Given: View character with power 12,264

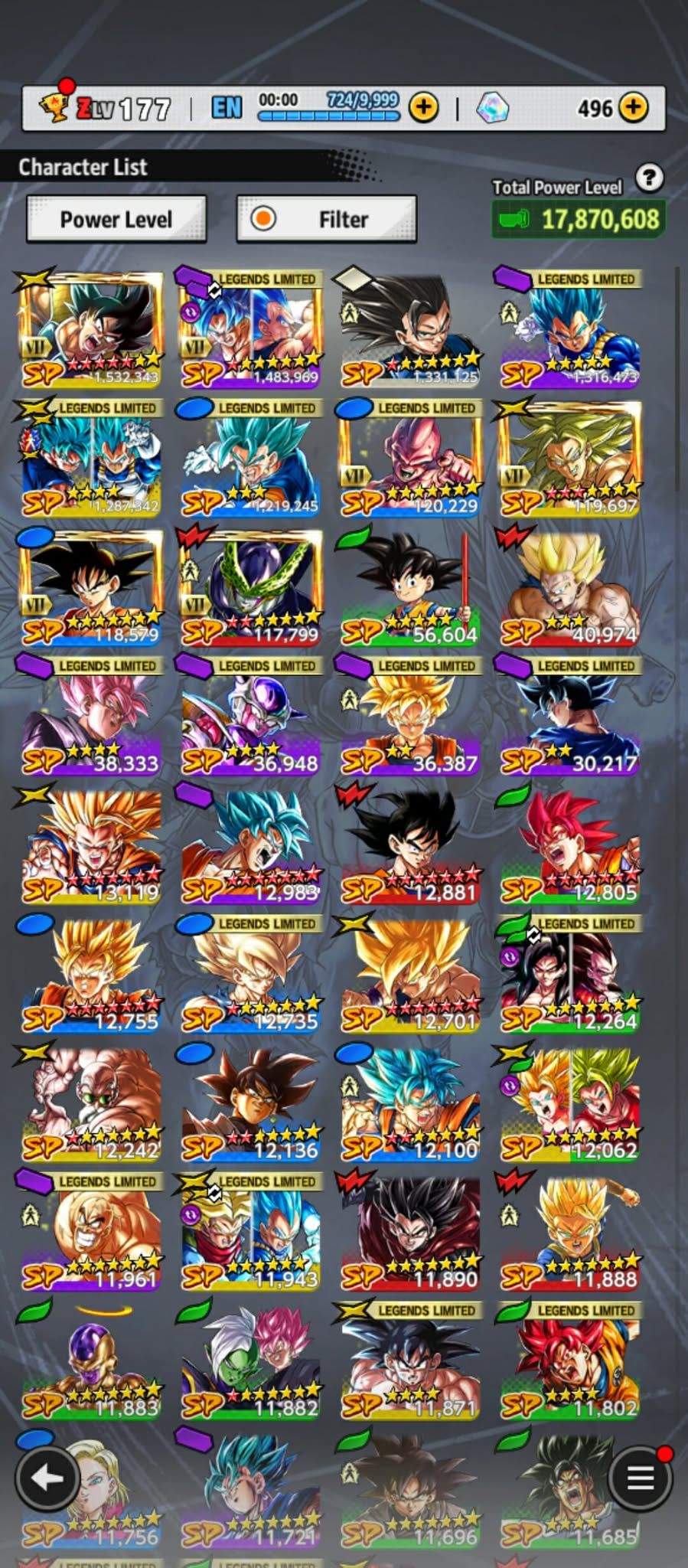Looking at the screenshot, I should [x=570, y=975].
